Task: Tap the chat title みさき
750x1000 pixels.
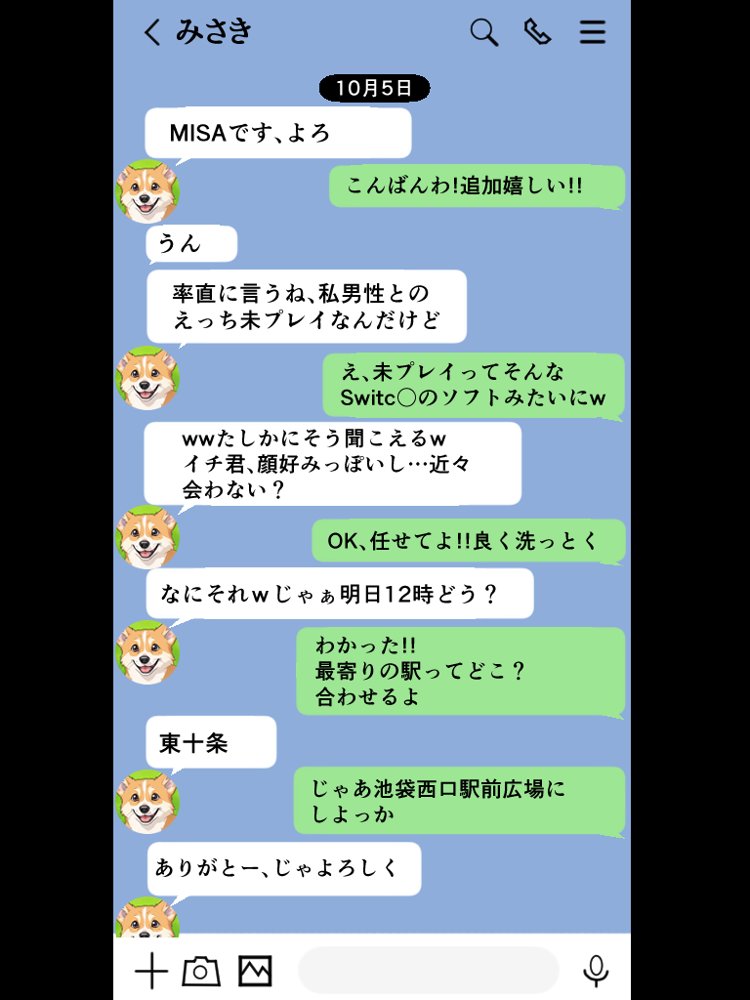Action: point(216,32)
